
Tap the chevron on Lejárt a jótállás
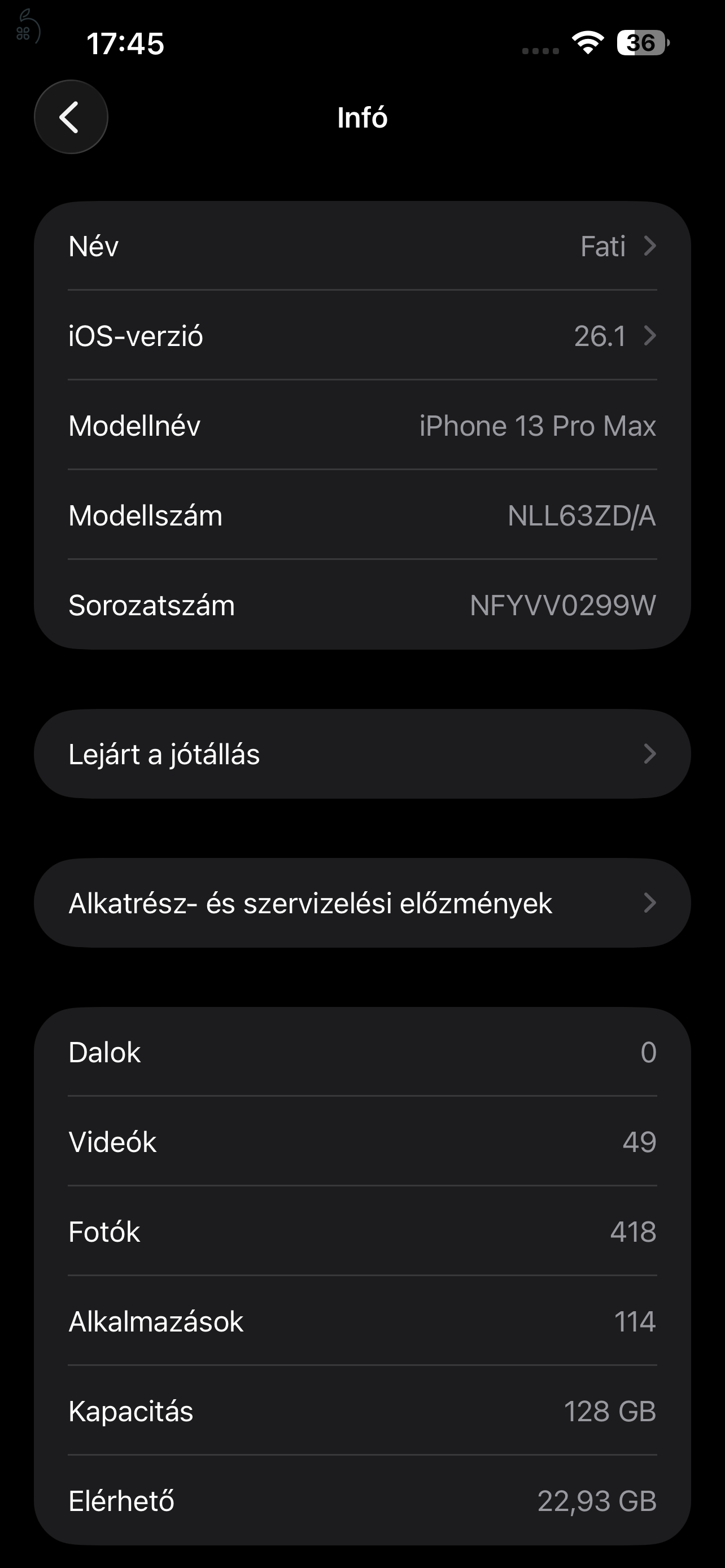(650, 755)
